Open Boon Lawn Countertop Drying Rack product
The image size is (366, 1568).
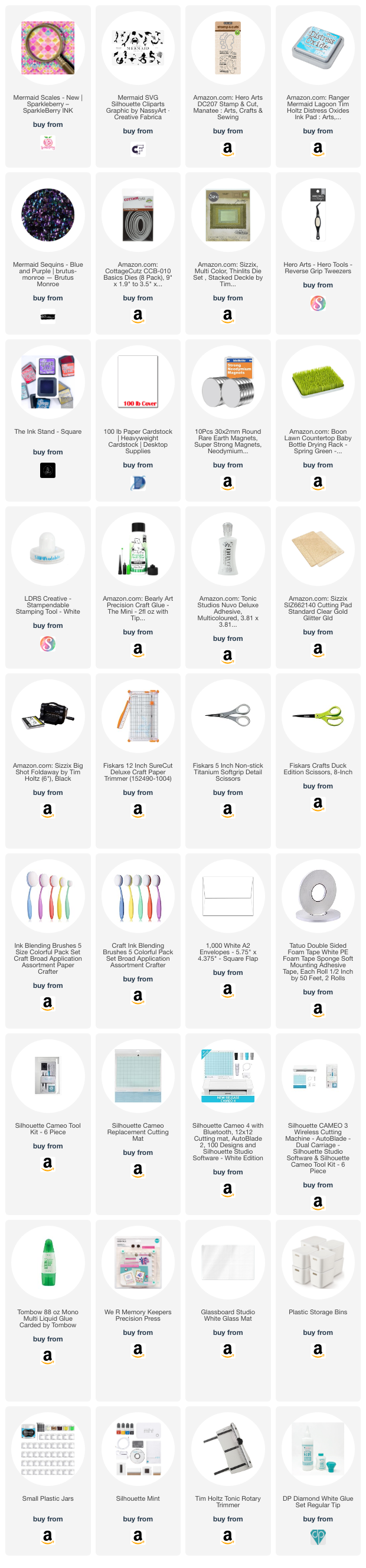pyautogui.click(x=318, y=420)
